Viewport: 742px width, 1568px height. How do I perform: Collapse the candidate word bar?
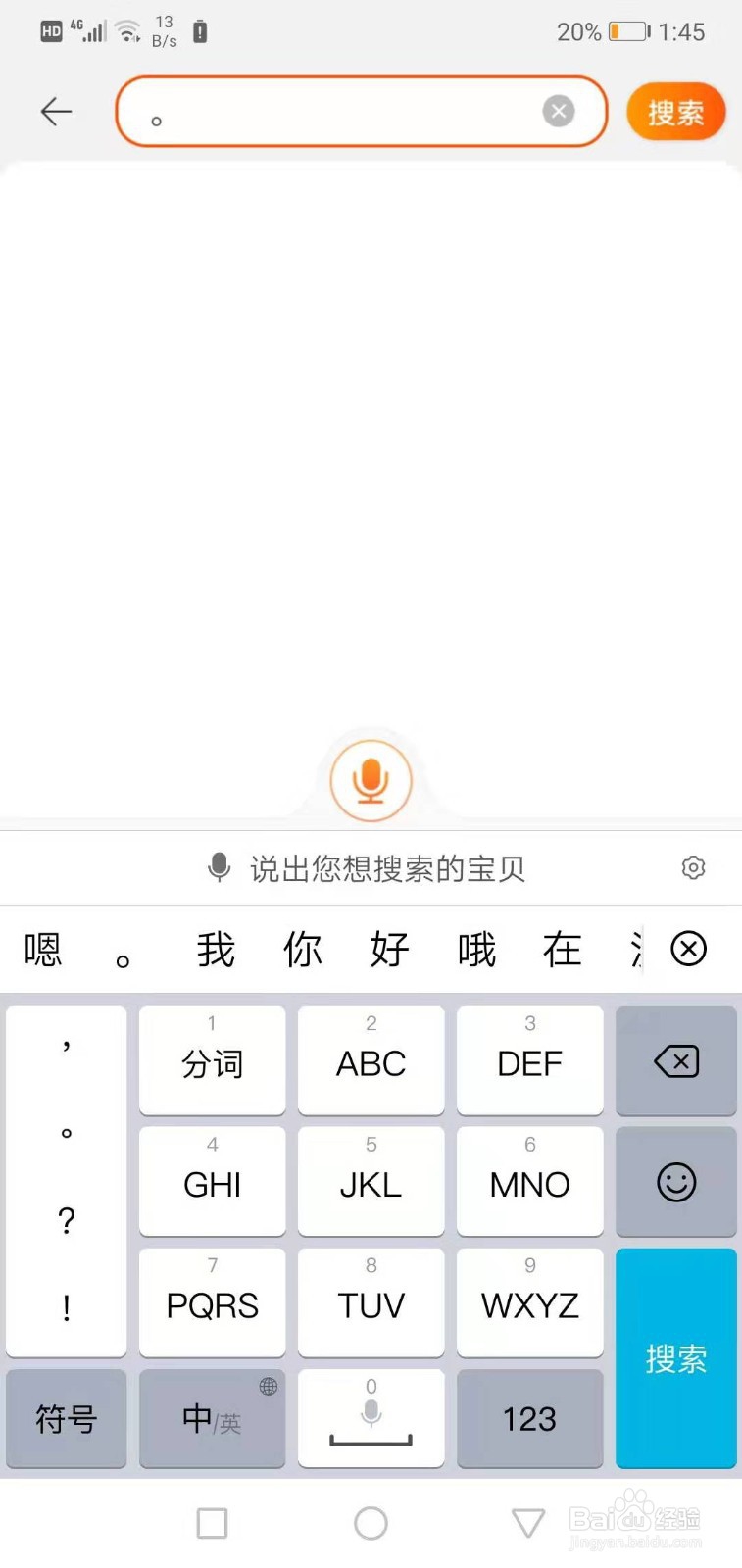(x=688, y=949)
